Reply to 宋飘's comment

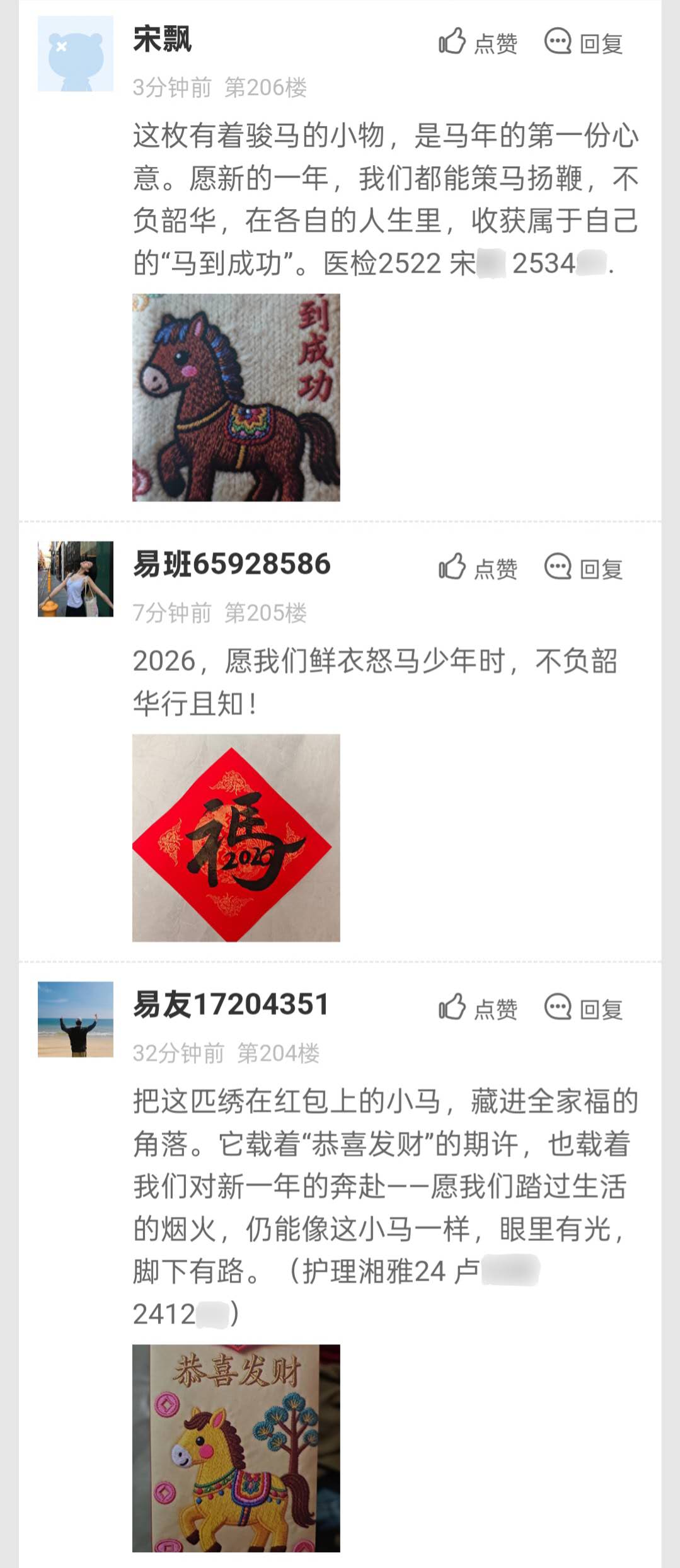click(584, 43)
